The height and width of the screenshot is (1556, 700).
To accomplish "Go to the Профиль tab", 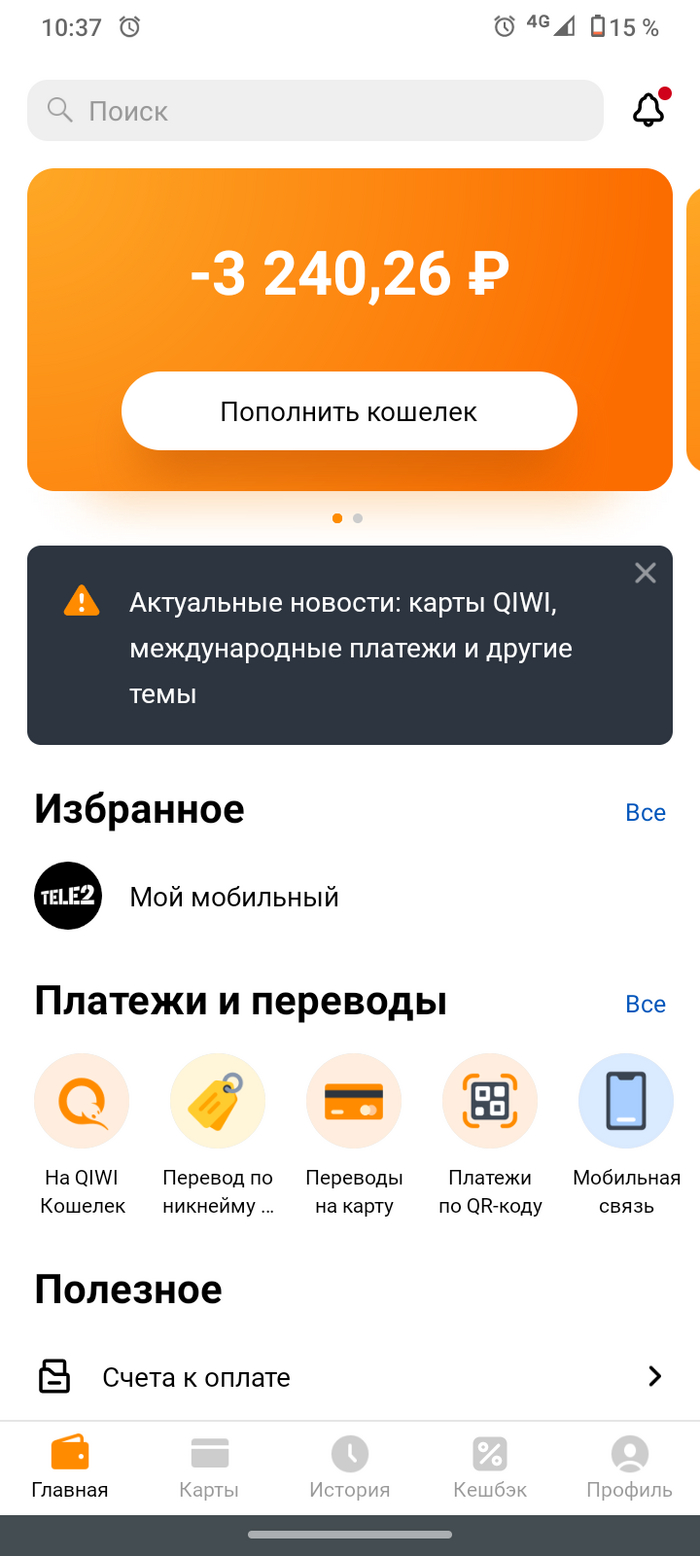I will 629,1468.
